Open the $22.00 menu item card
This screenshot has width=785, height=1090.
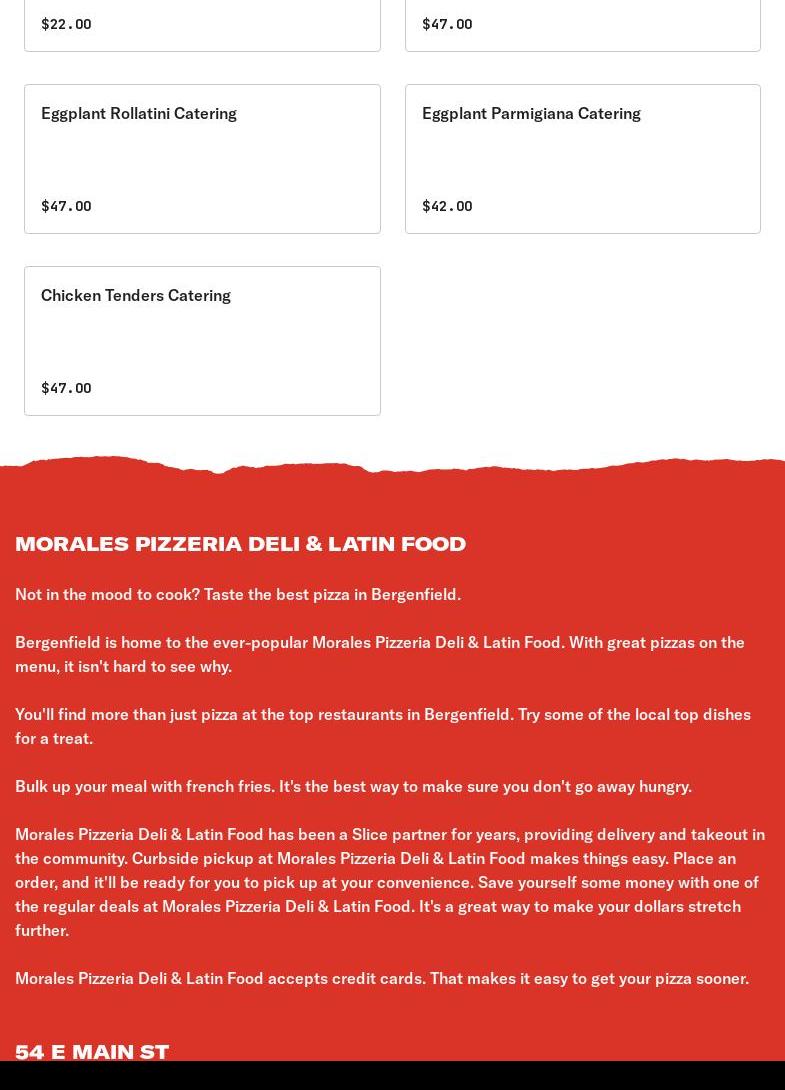(x=202, y=24)
